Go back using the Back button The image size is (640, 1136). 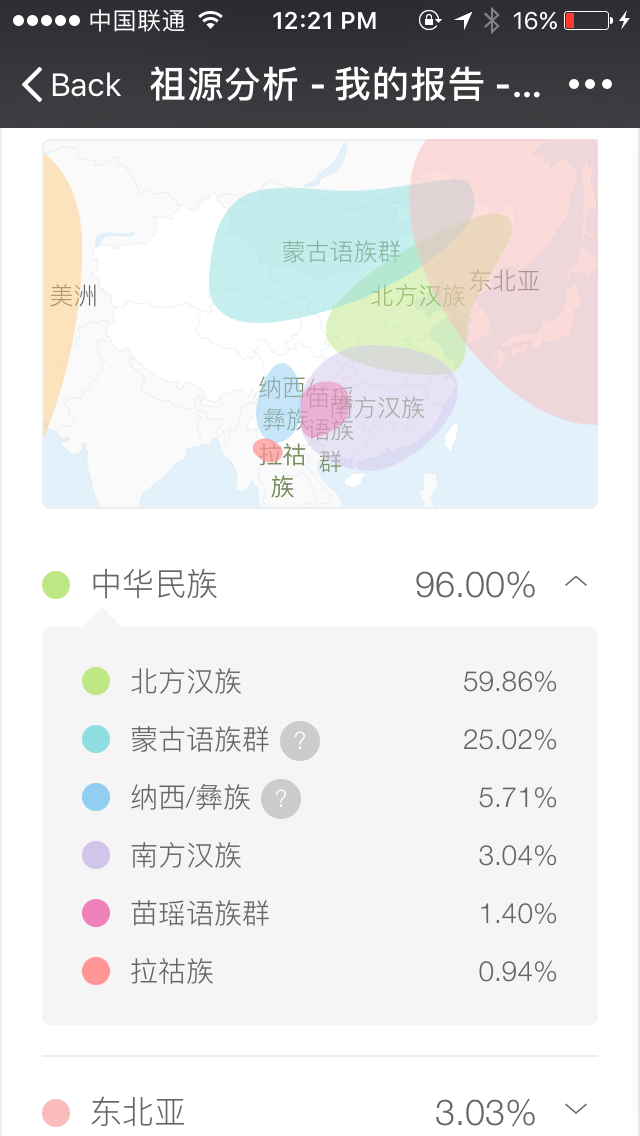coord(71,85)
